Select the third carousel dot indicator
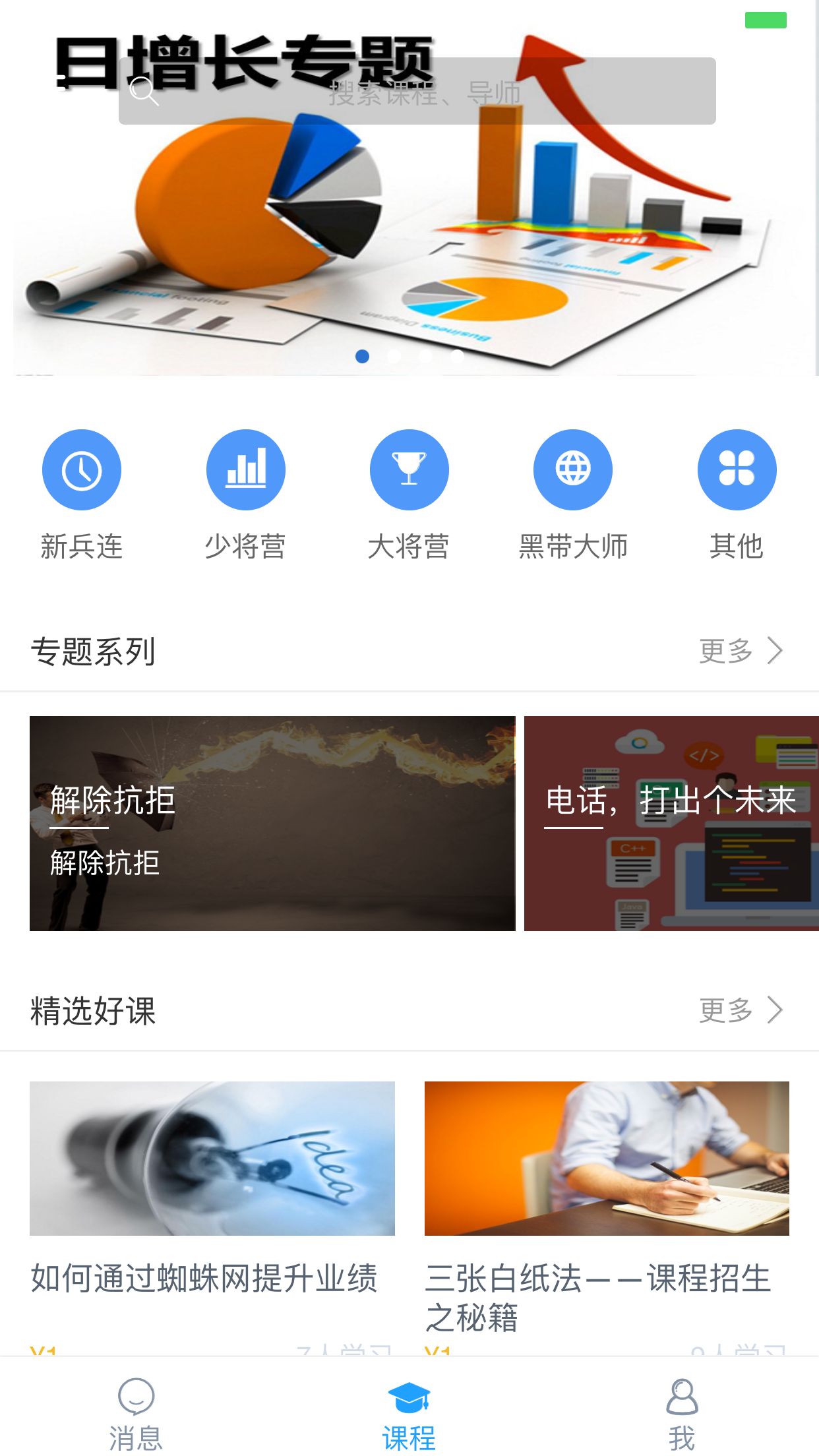819x1456 pixels. (x=425, y=355)
